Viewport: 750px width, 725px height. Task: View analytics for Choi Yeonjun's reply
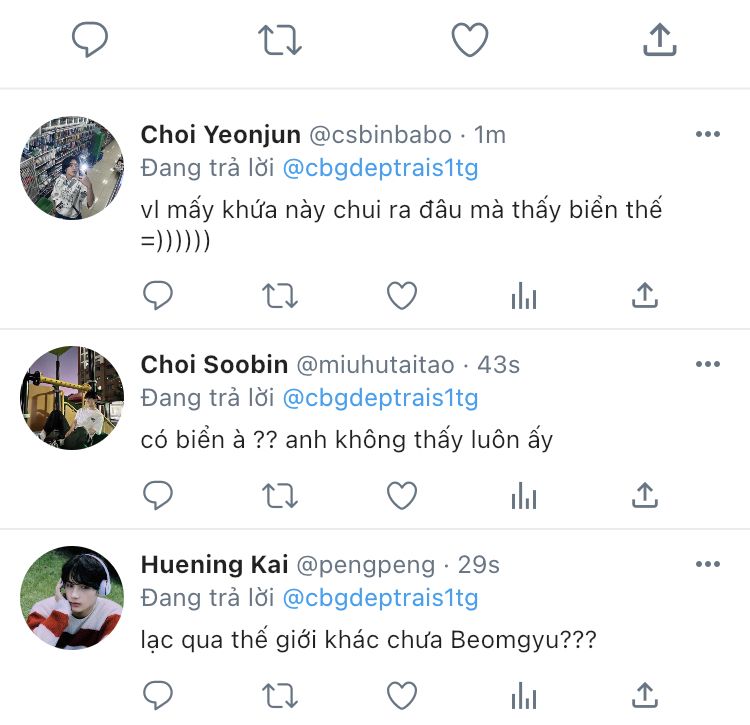coord(524,295)
